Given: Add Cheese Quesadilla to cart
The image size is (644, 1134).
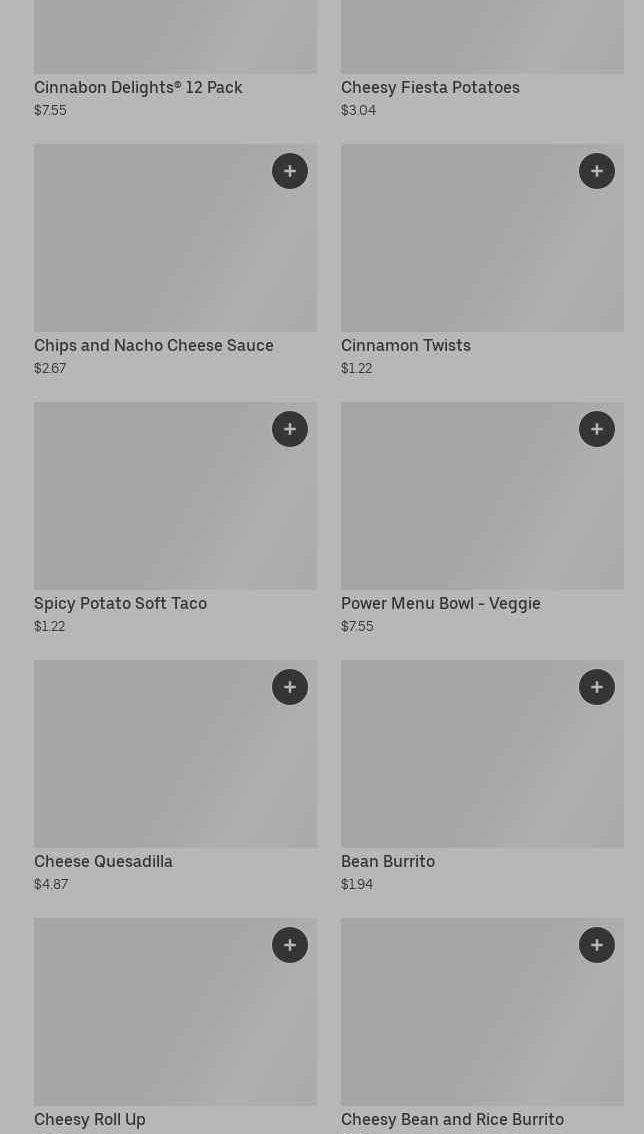Looking at the screenshot, I should (290, 687).
